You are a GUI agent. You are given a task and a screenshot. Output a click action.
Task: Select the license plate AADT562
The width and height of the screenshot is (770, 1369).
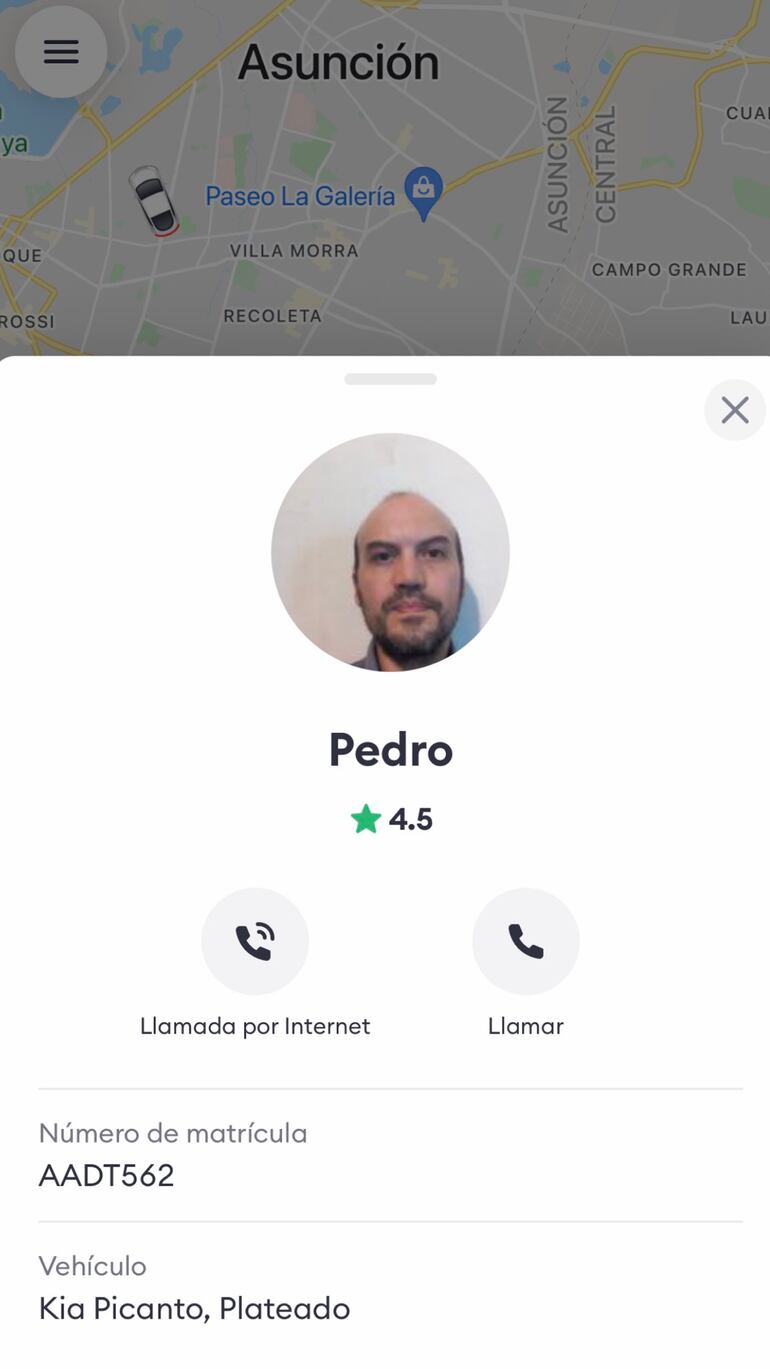[106, 1175]
